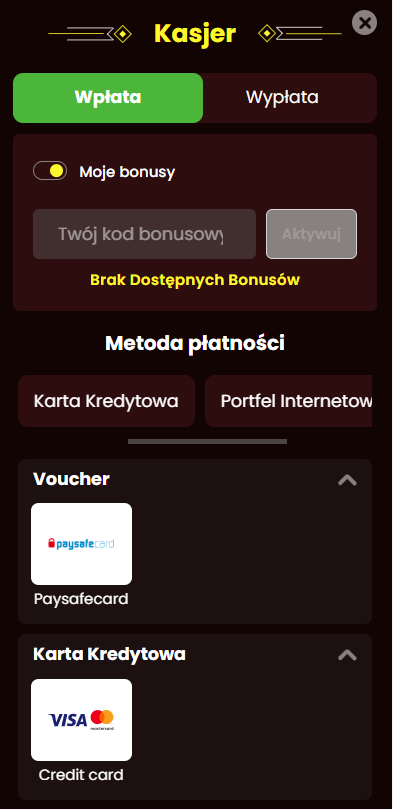Collapse the Karta Kredytowa section
393x810 pixels.
[x=348, y=655]
